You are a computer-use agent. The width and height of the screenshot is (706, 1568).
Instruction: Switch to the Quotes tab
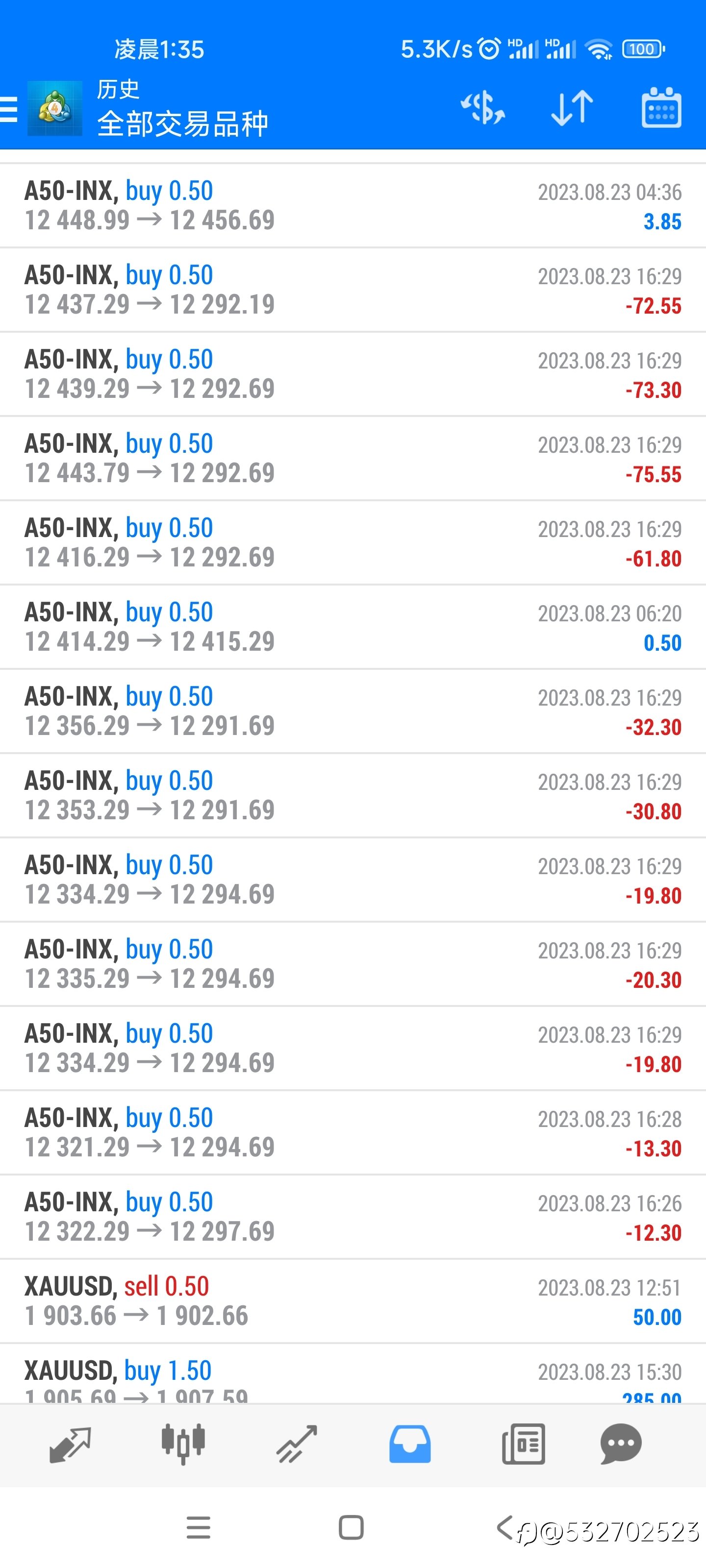(x=70, y=1444)
